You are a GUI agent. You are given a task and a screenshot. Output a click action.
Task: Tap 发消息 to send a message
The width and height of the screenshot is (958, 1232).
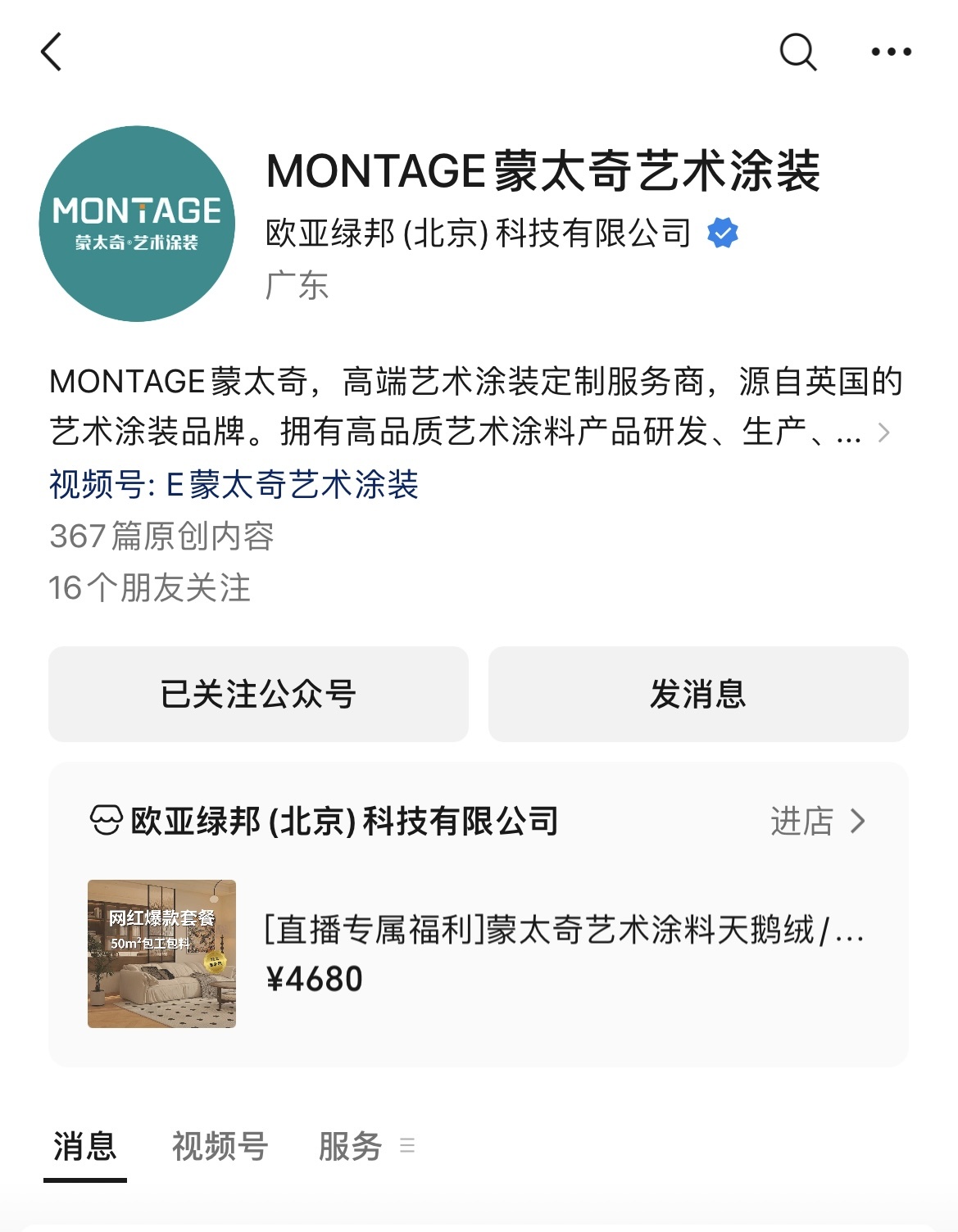698,694
